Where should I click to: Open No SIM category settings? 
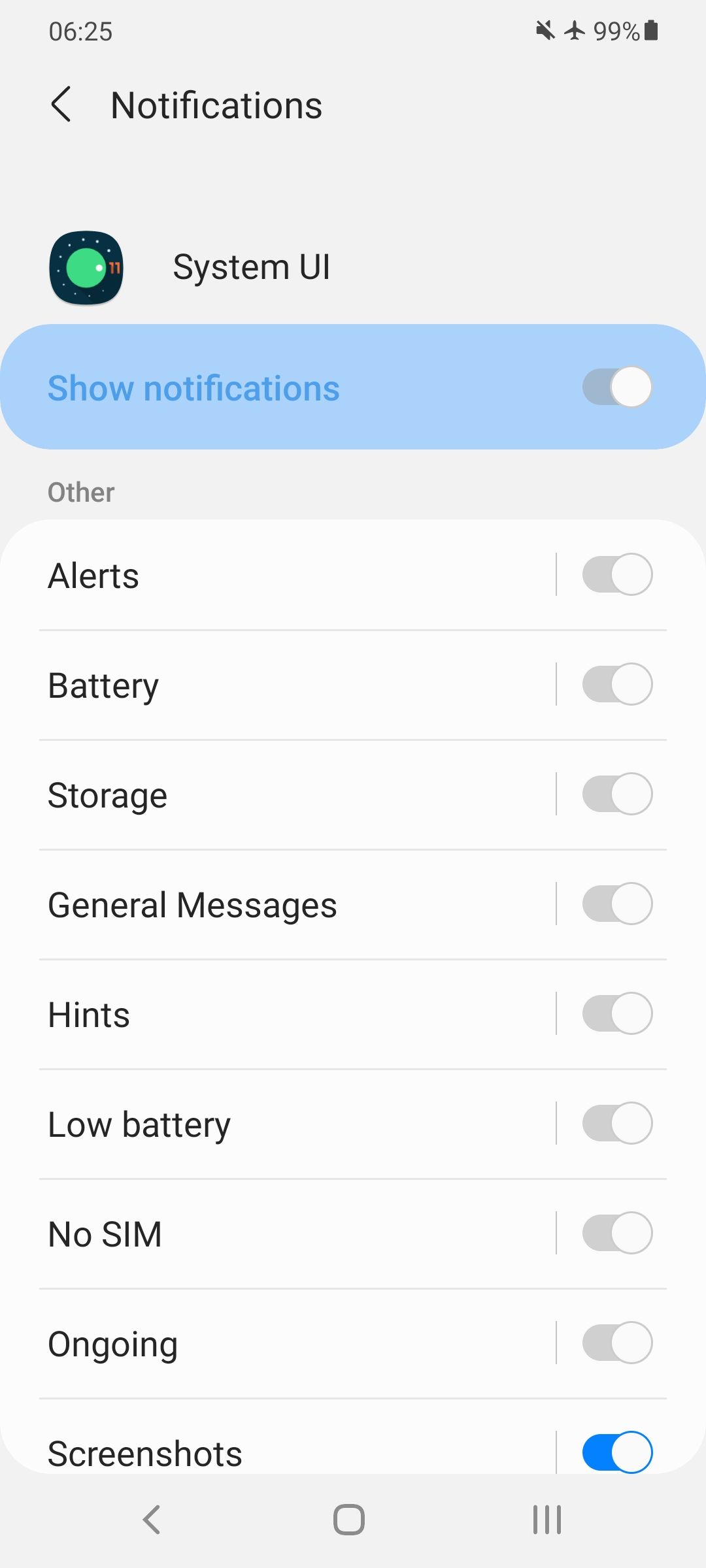pyautogui.click(x=261, y=1234)
